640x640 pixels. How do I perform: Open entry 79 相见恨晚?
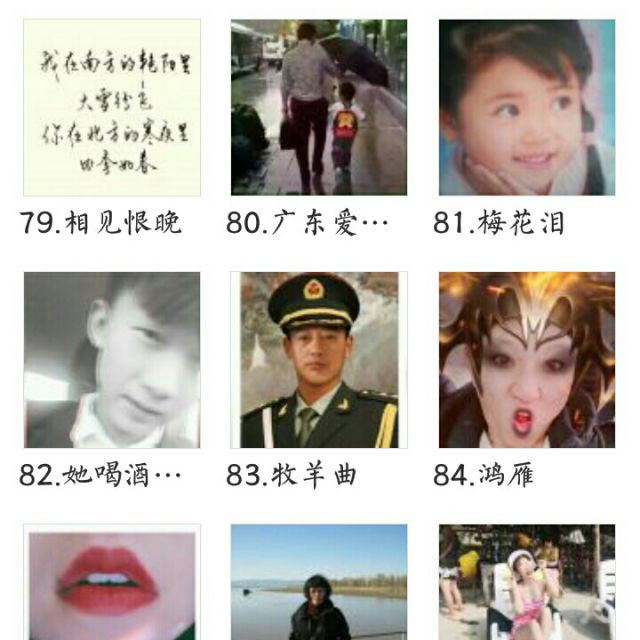(111, 108)
